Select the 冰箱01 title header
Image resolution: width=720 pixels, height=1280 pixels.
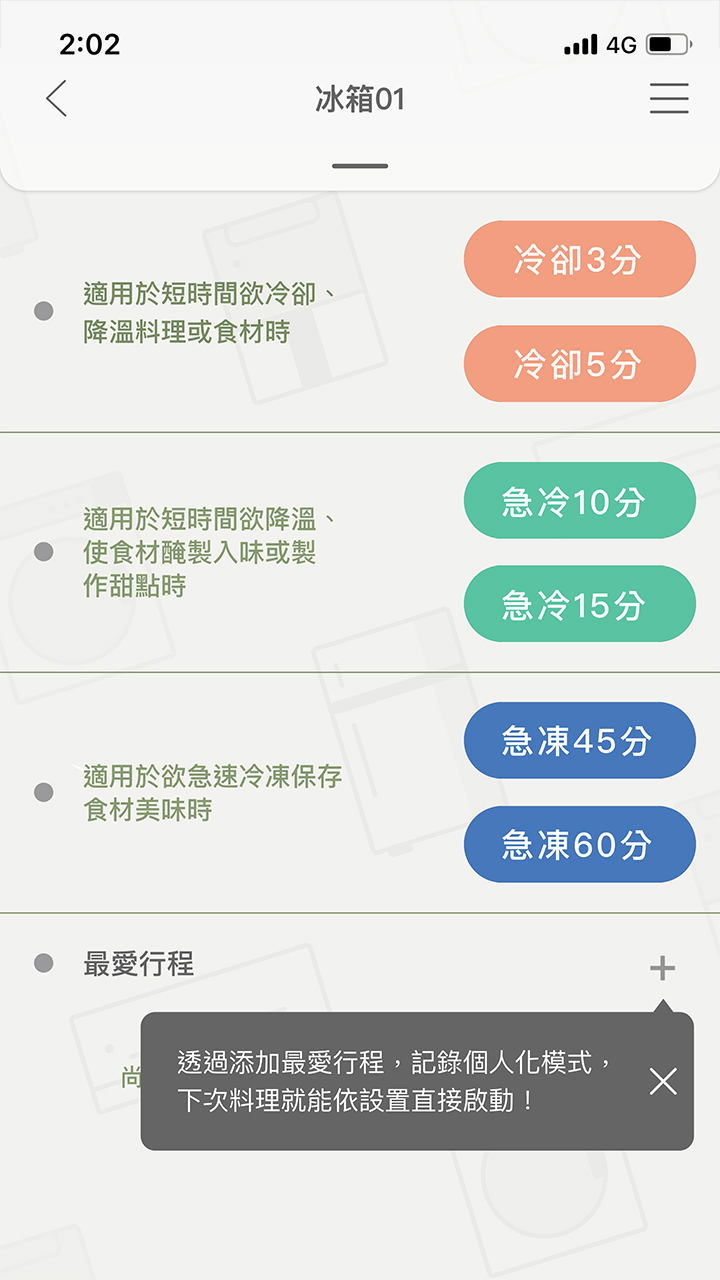click(360, 99)
